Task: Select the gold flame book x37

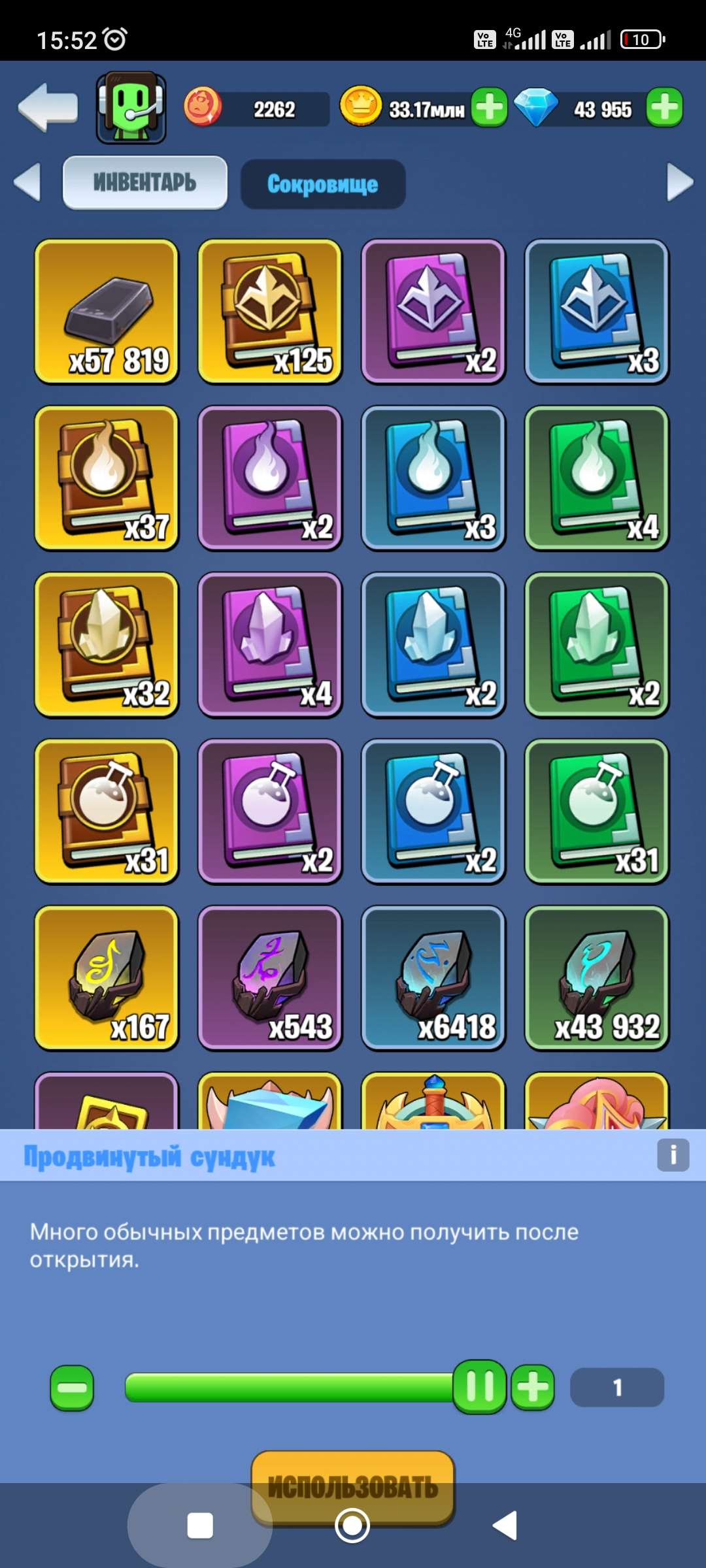Action: (107, 478)
